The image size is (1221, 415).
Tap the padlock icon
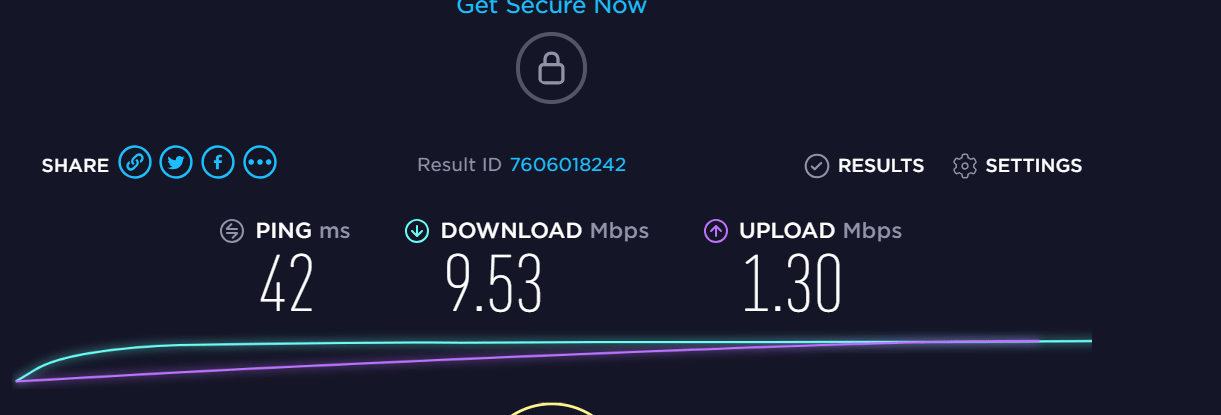[x=551, y=69]
